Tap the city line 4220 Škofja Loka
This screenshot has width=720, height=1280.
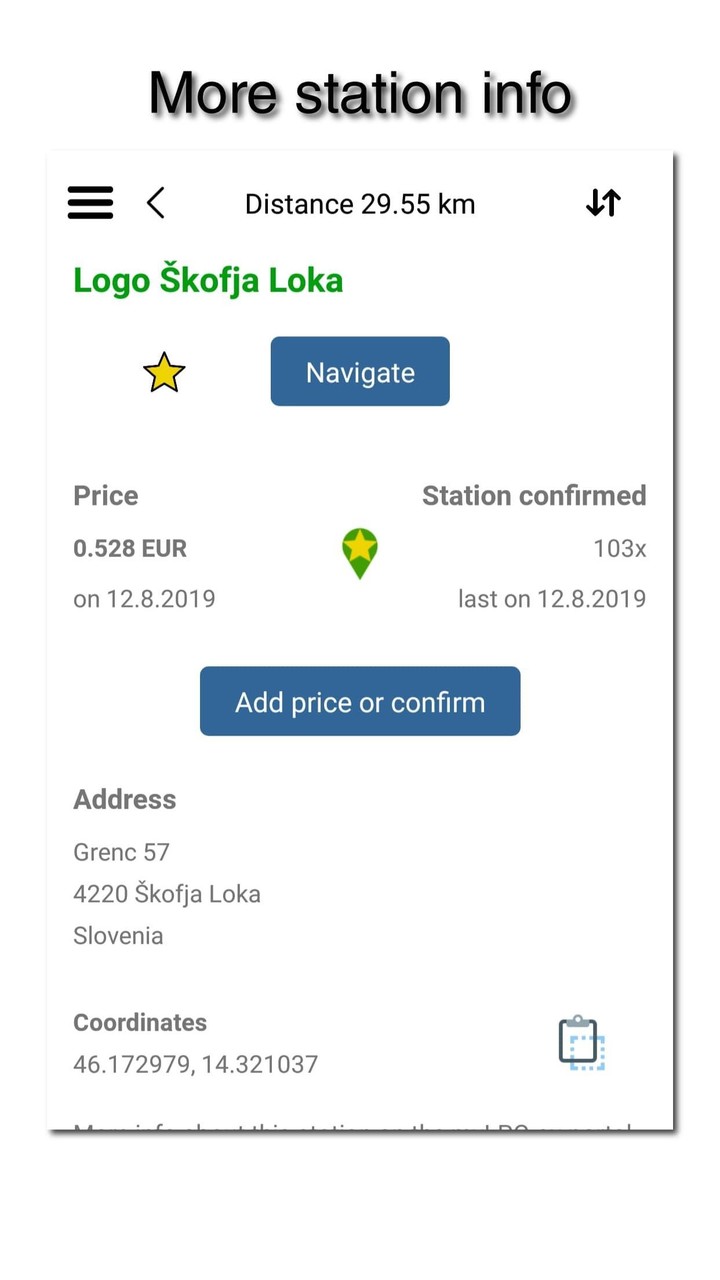[x=167, y=894]
